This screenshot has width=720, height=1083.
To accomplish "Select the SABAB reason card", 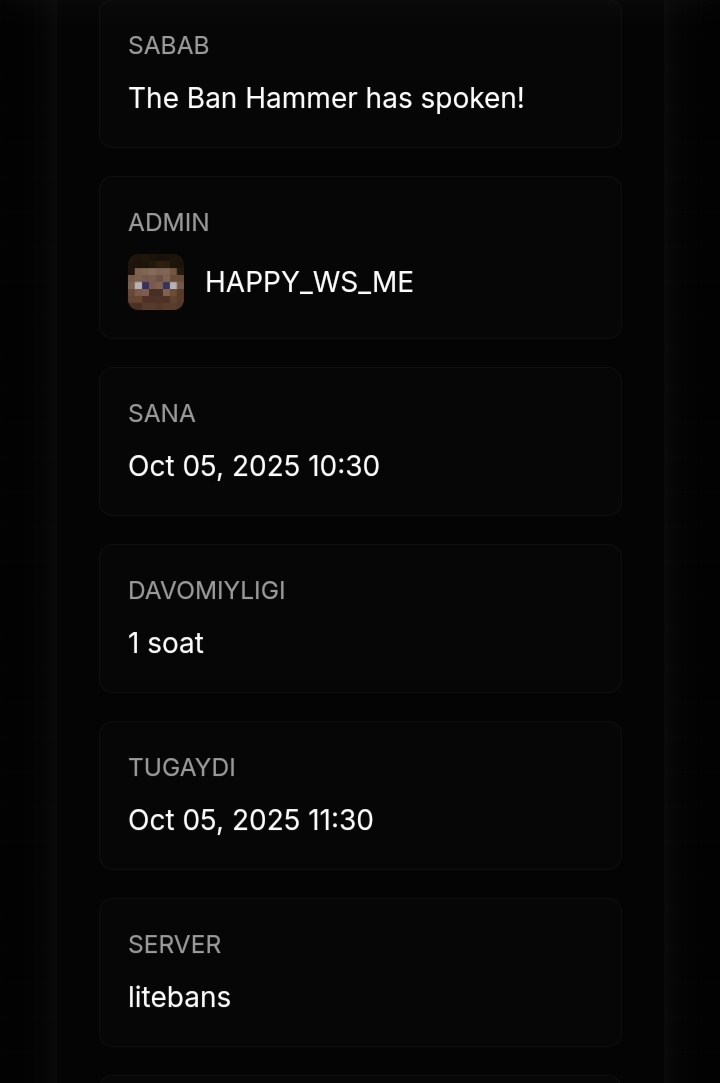I will (360, 74).
